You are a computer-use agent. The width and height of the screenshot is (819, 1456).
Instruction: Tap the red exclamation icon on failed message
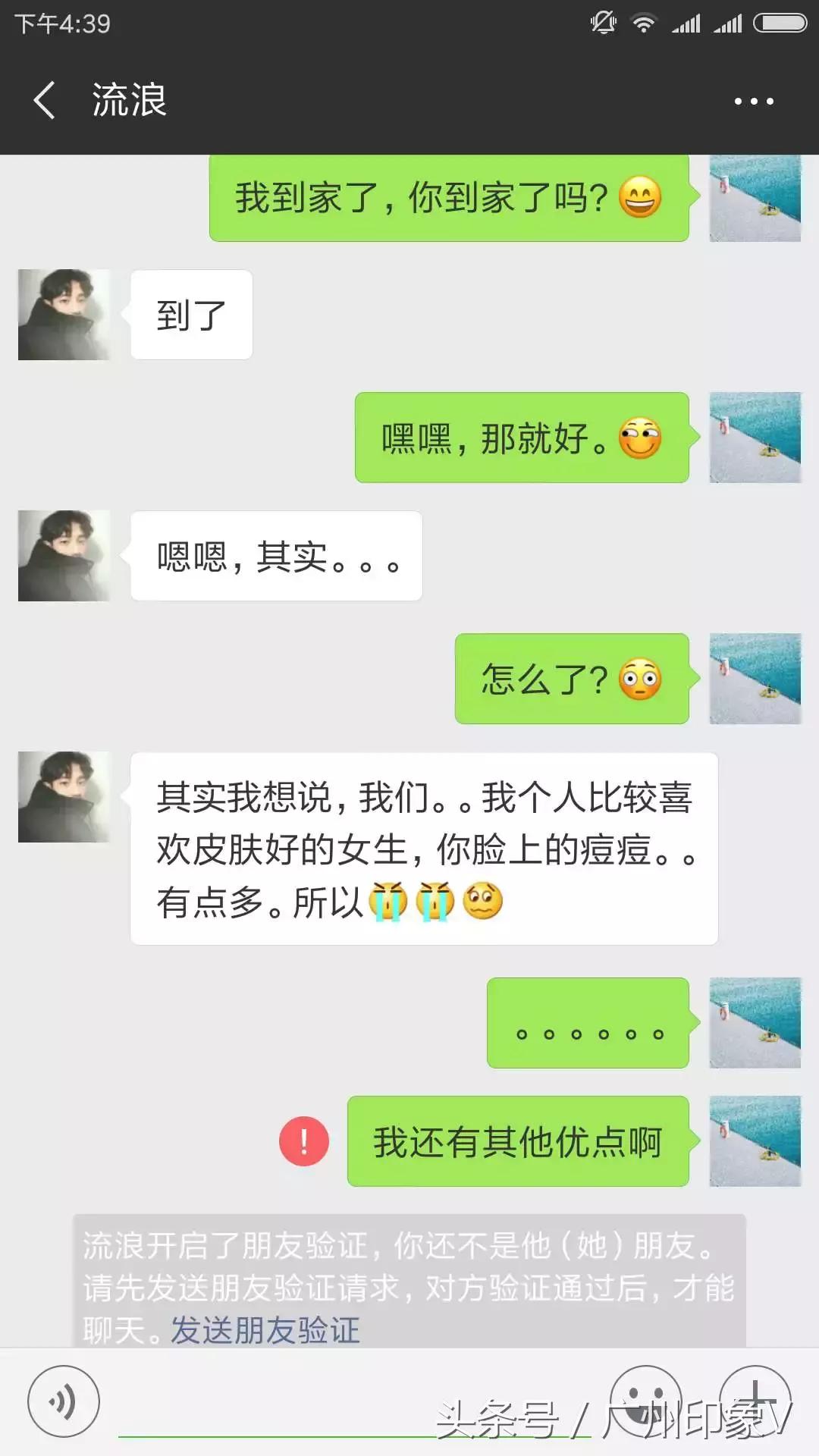(x=303, y=1139)
